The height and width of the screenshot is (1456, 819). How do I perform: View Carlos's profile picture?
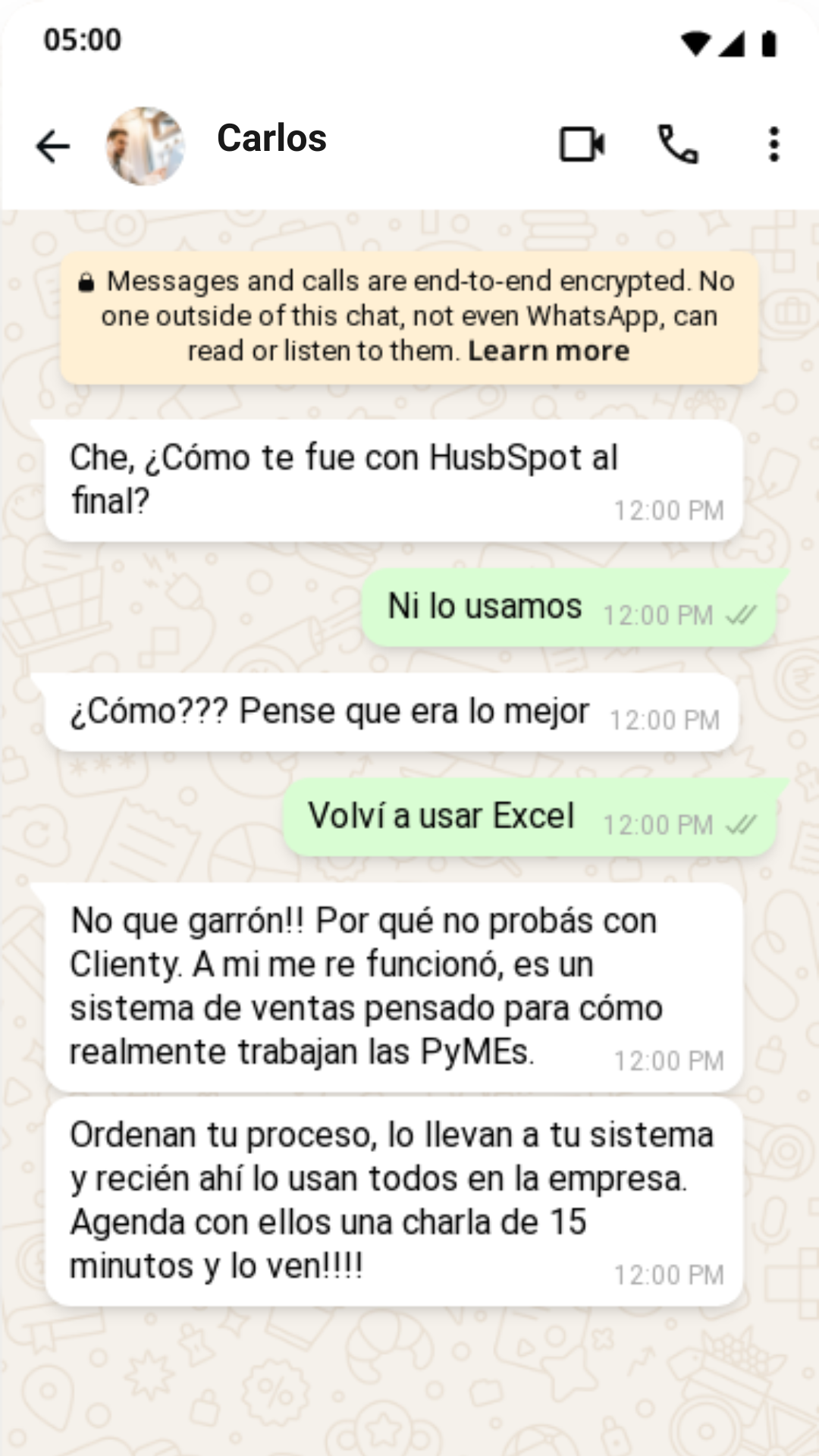145,146
